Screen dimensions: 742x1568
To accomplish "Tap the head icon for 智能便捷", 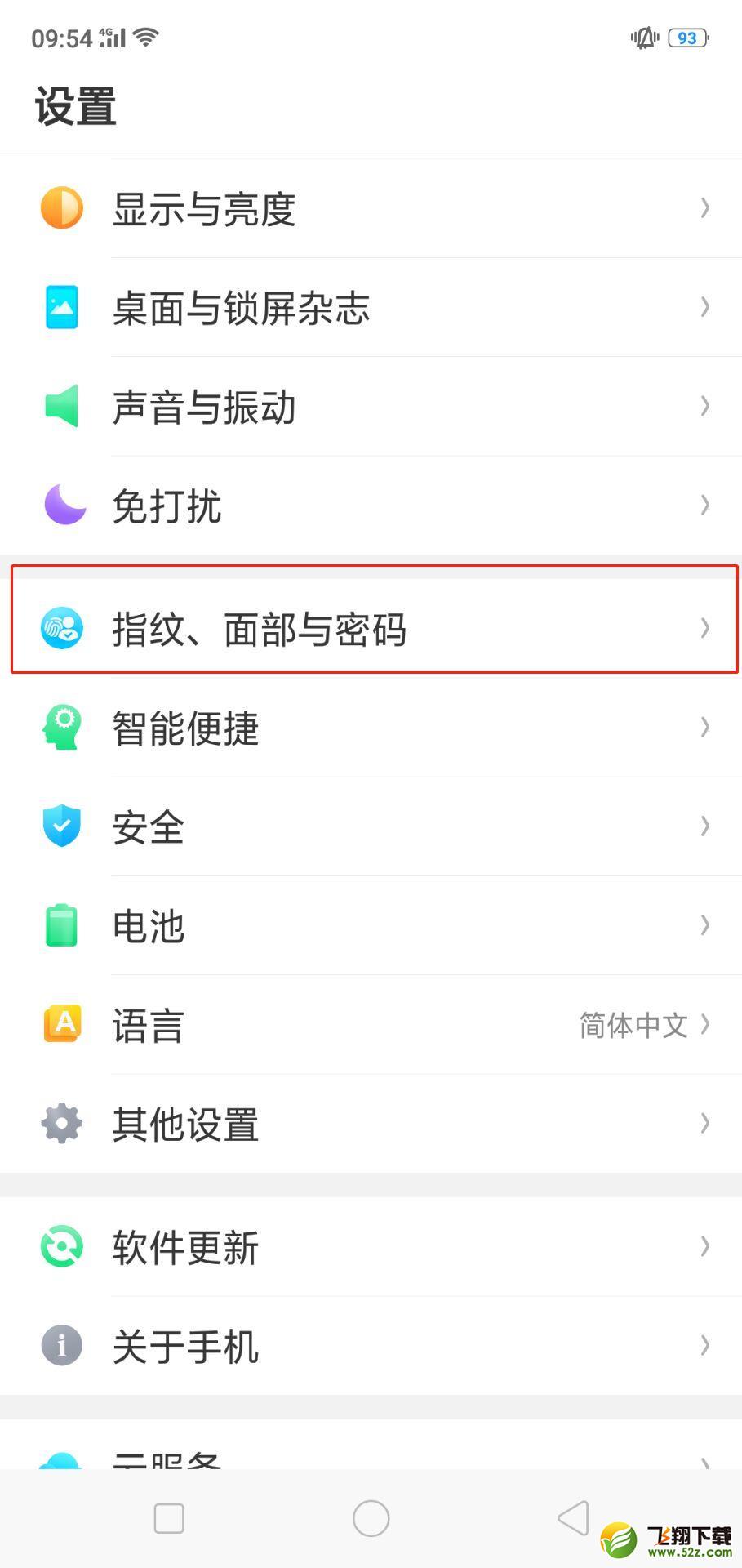I will pyautogui.click(x=61, y=727).
